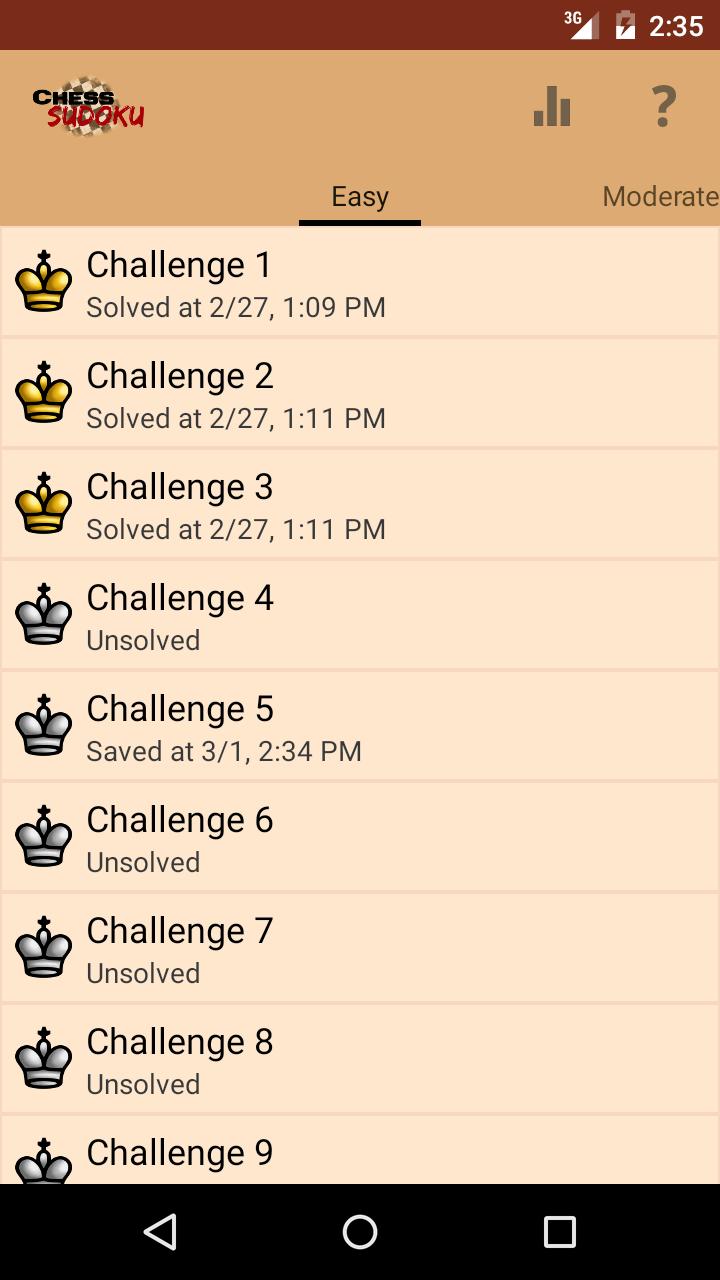Image resolution: width=720 pixels, height=1280 pixels.
Task: Click the Chess Sudoku app logo
Action: click(88, 104)
